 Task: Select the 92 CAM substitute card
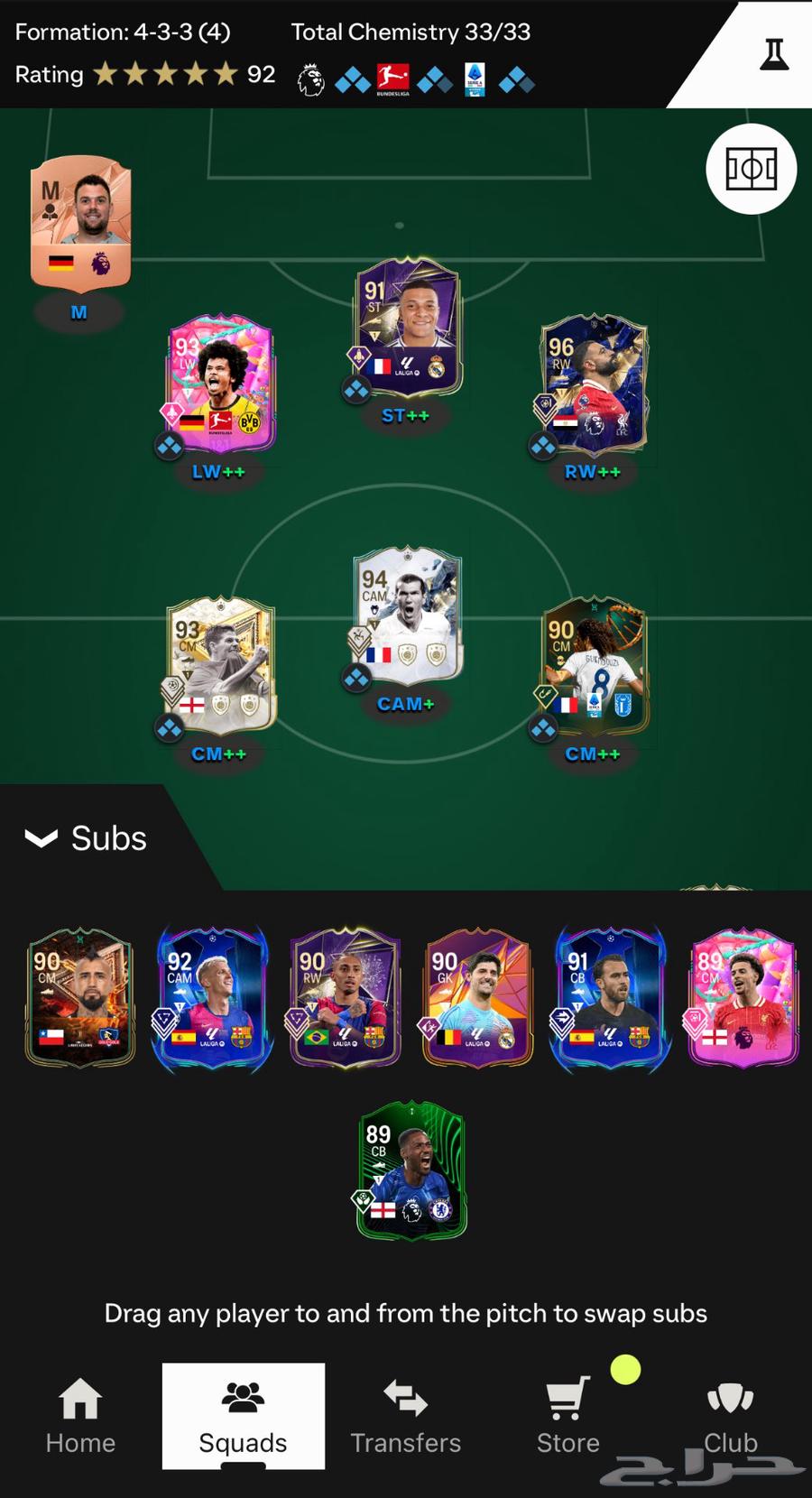click(x=213, y=998)
